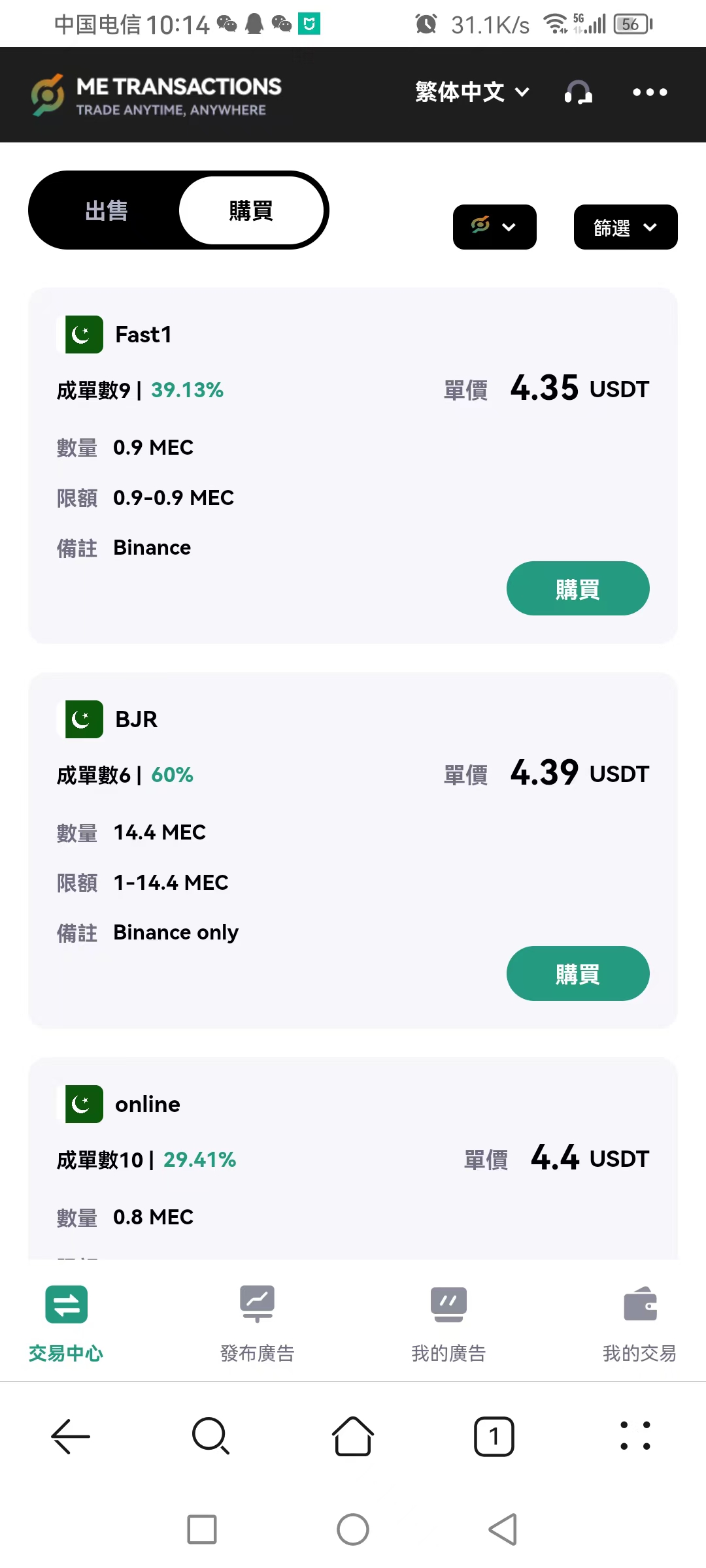
Task: Open the customer support headset icon
Action: (579, 92)
